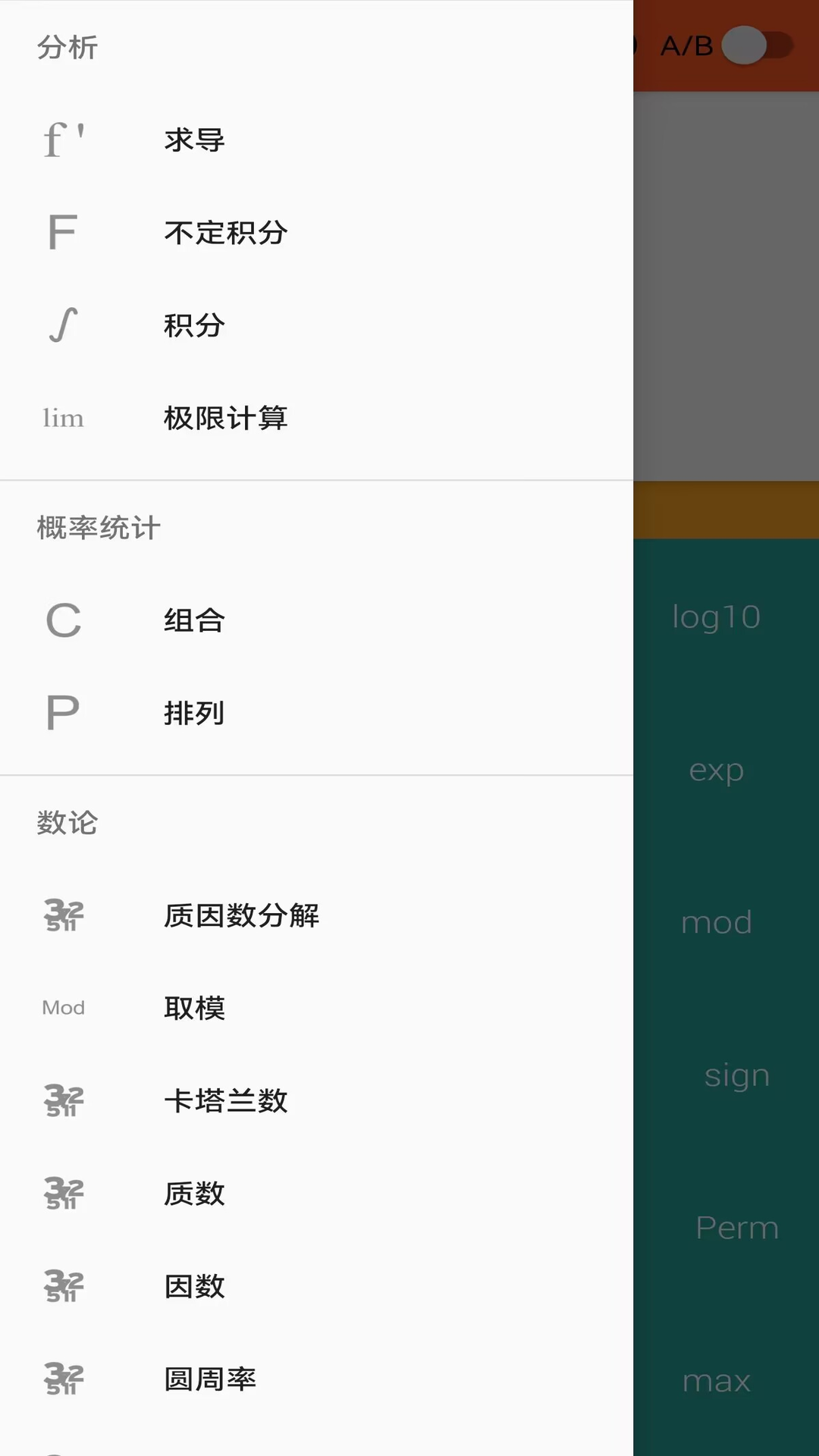
Task: Open the 圆周率 menu item
Action: 210,1378
